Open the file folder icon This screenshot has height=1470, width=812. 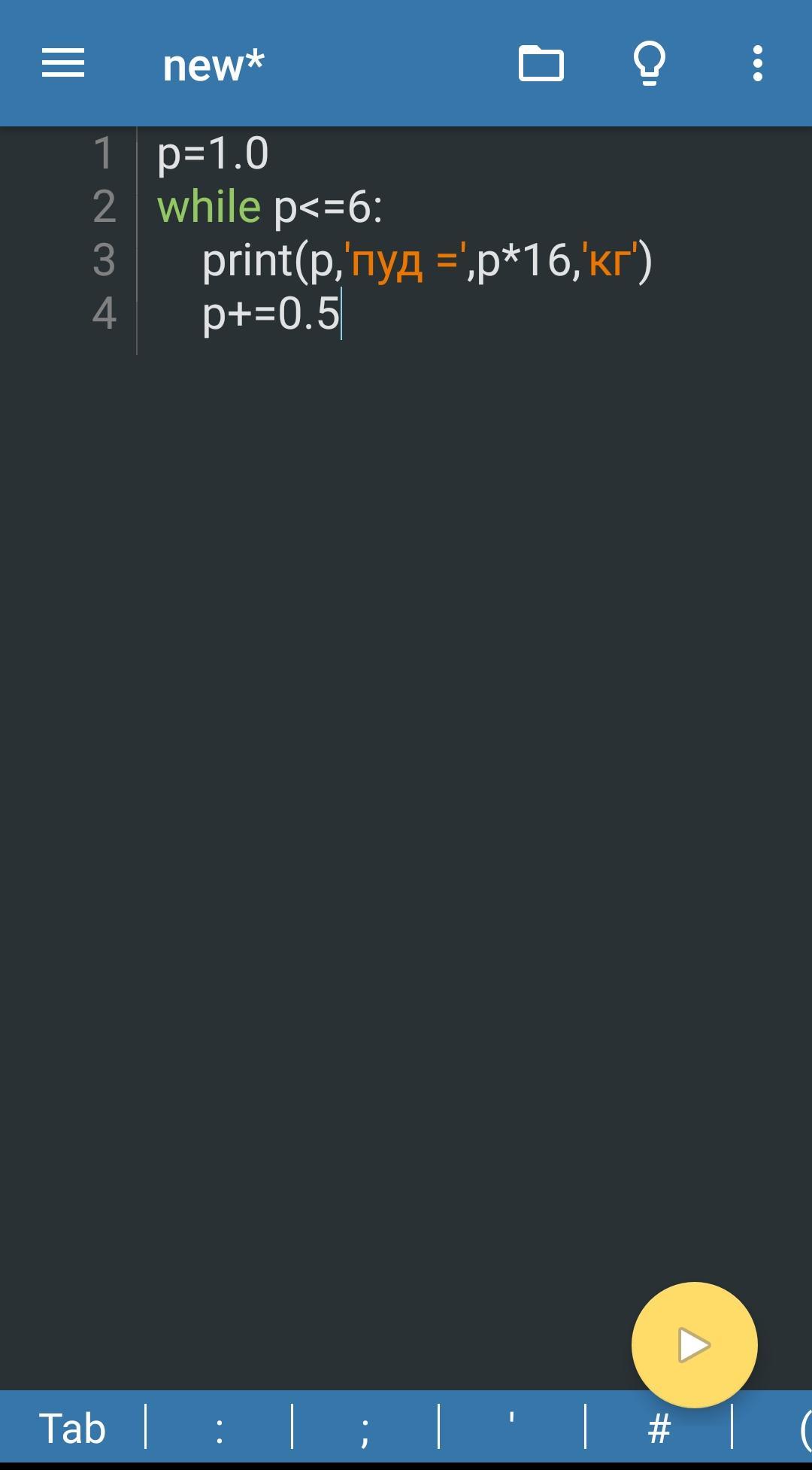click(541, 63)
